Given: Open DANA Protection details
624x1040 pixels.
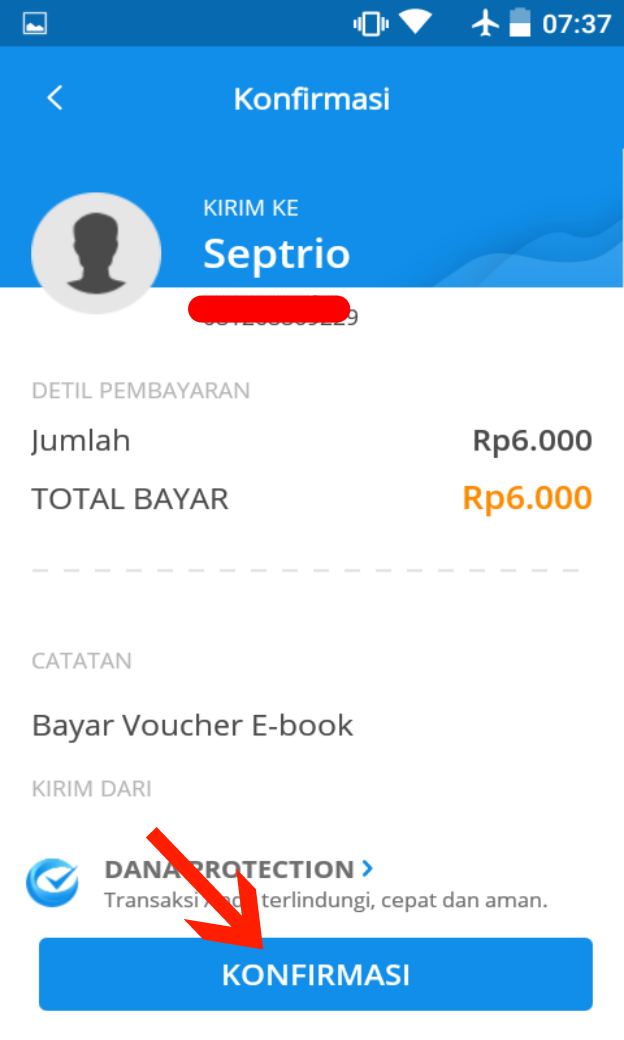Looking at the screenshot, I should point(368,869).
